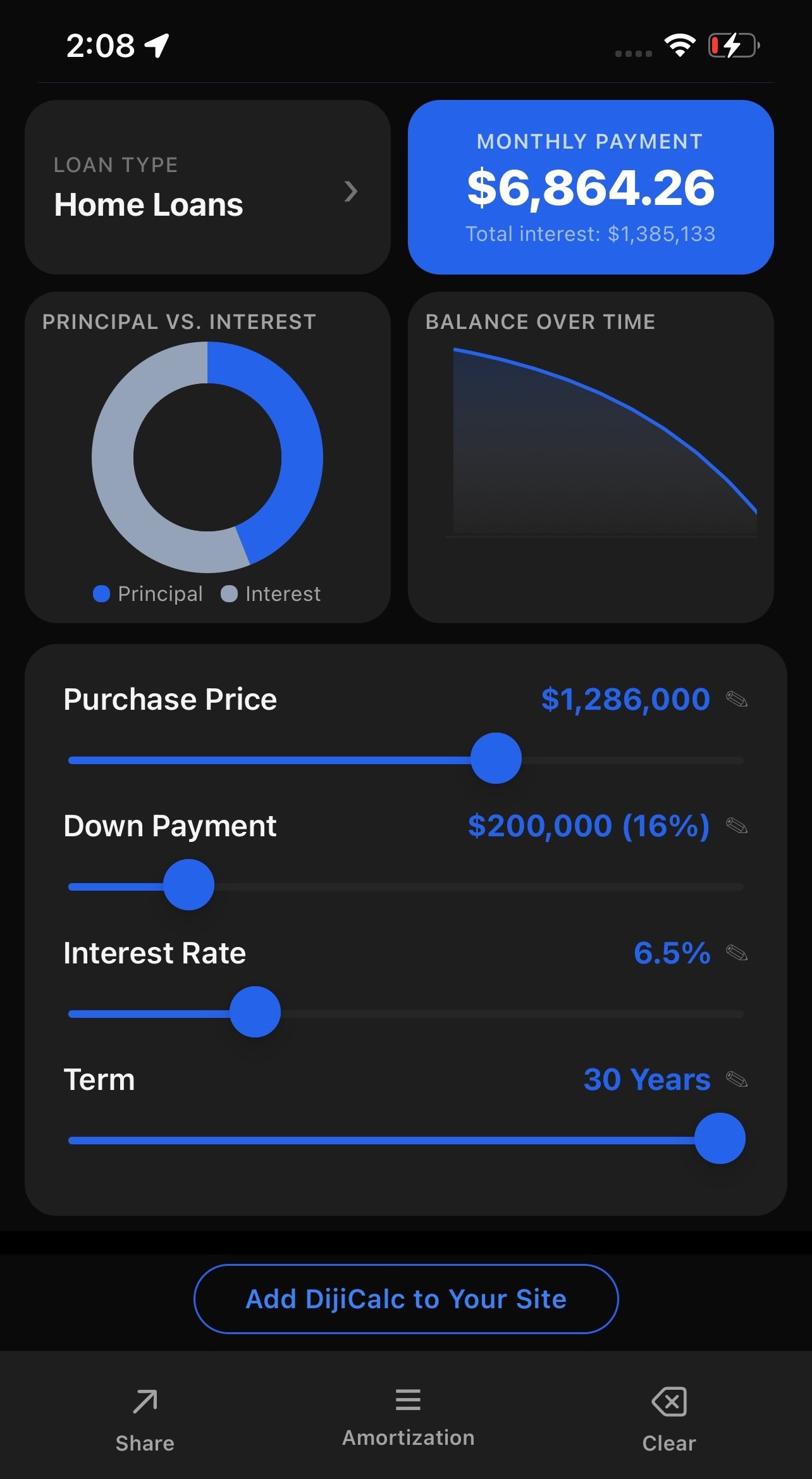
Task: Tap the Term slider handle
Action: click(720, 1138)
